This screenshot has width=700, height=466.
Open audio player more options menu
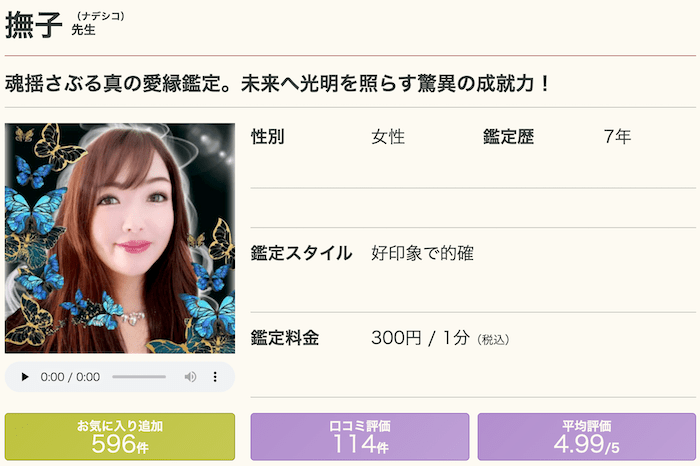(214, 377)
